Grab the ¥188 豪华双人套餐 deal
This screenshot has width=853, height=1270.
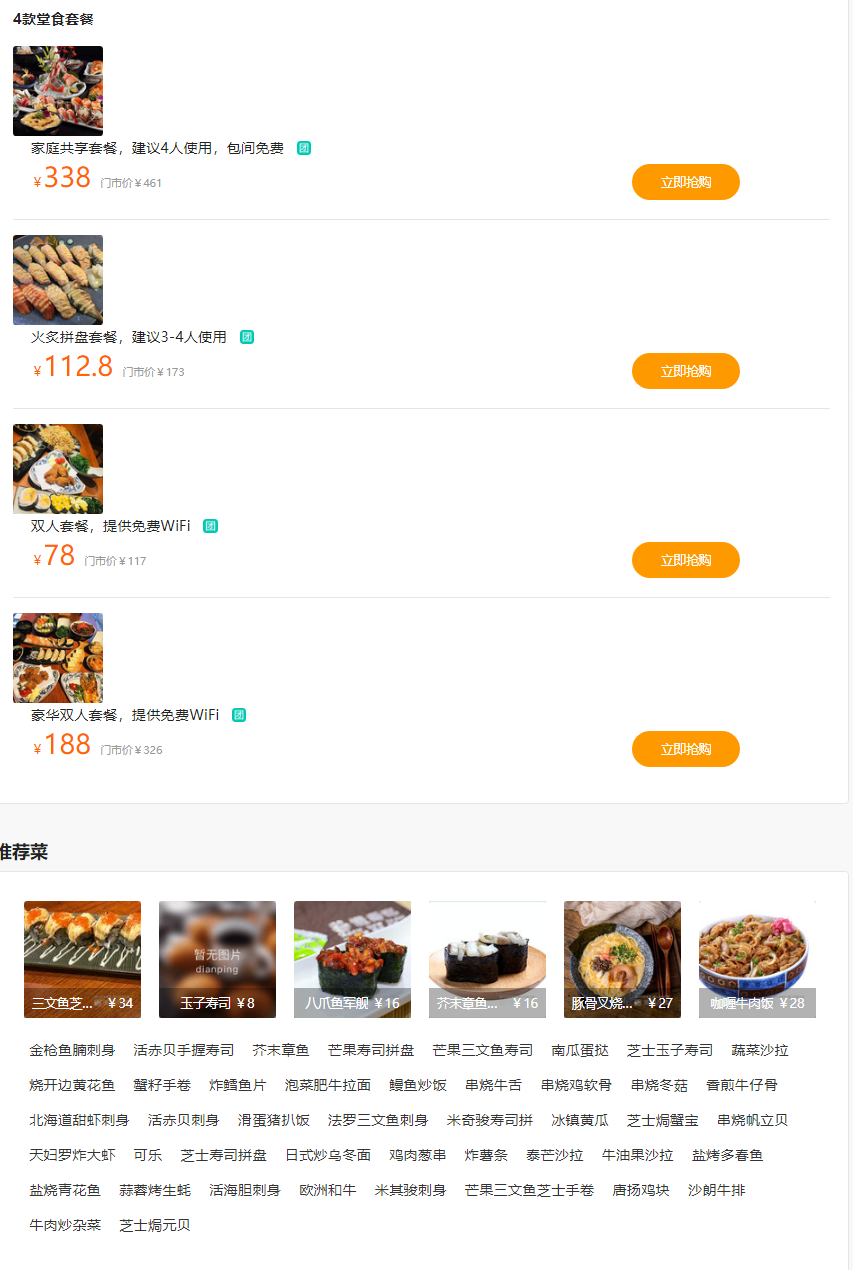tap(685, 749)
